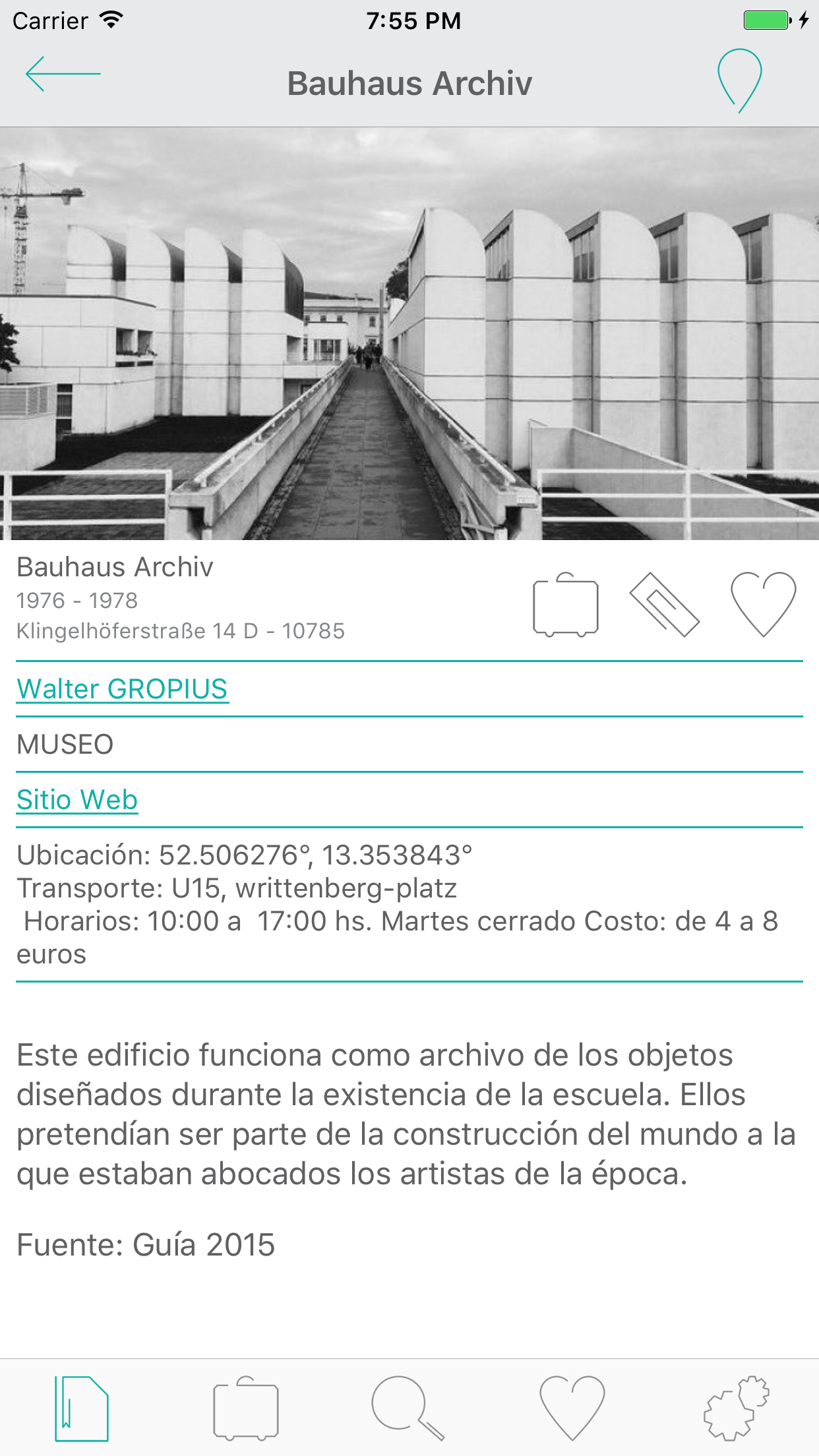The width and height of the screenshot is (819, 1456).
Task: Open the map location pin
Action: point(740,80)
